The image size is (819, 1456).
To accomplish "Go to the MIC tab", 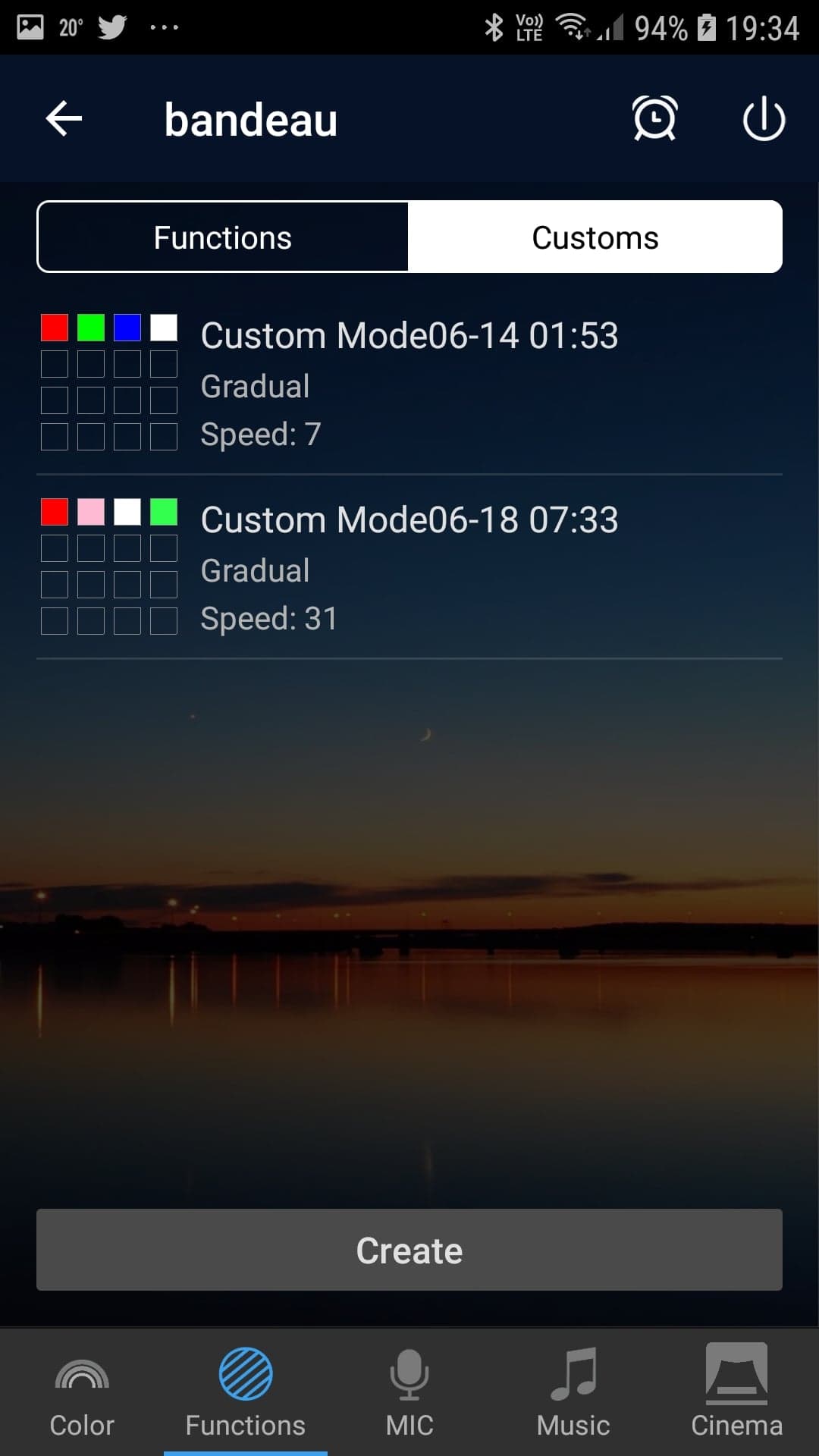I will click(409, 1392).
